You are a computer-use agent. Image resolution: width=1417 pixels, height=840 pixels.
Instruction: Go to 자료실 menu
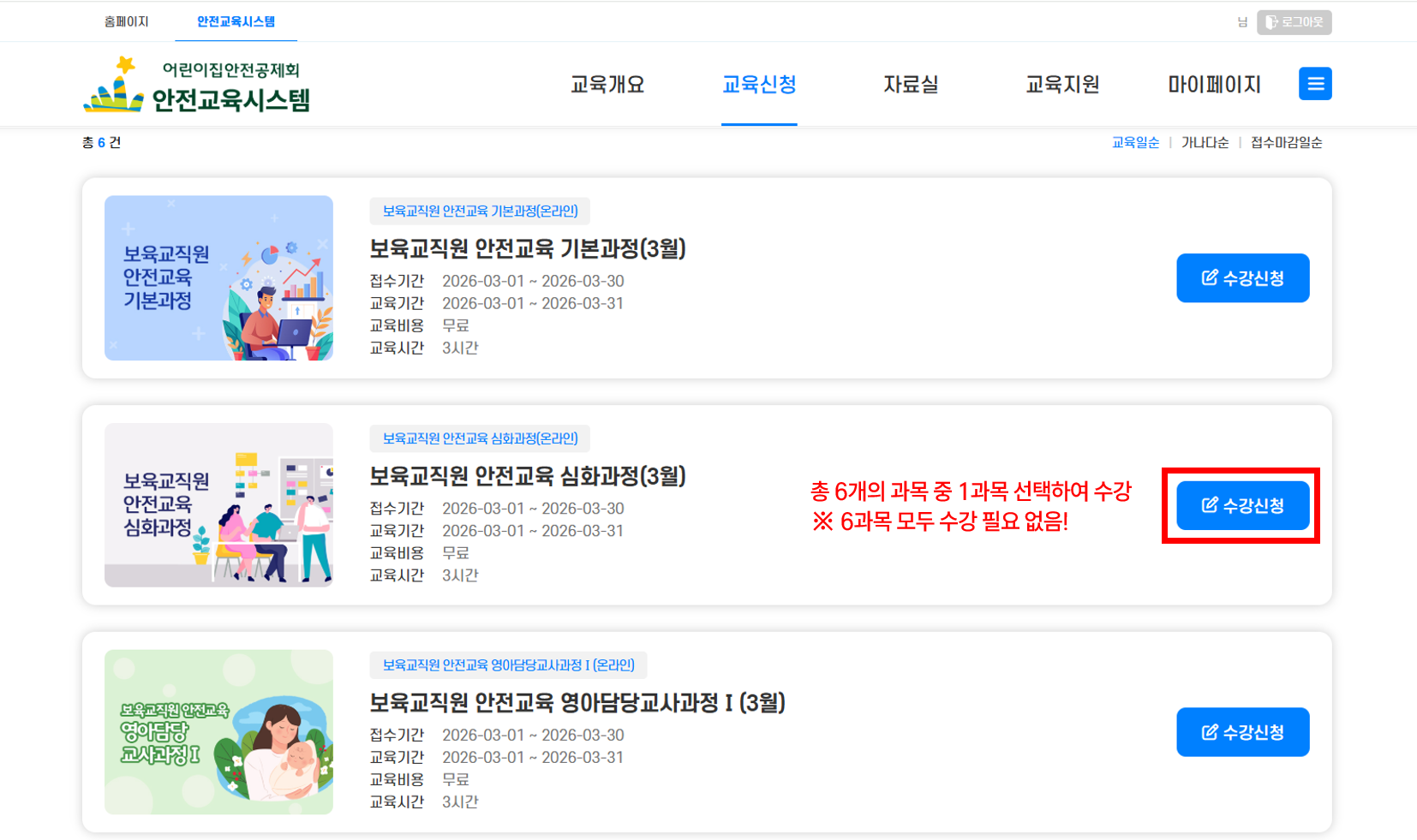pos(911,85)
